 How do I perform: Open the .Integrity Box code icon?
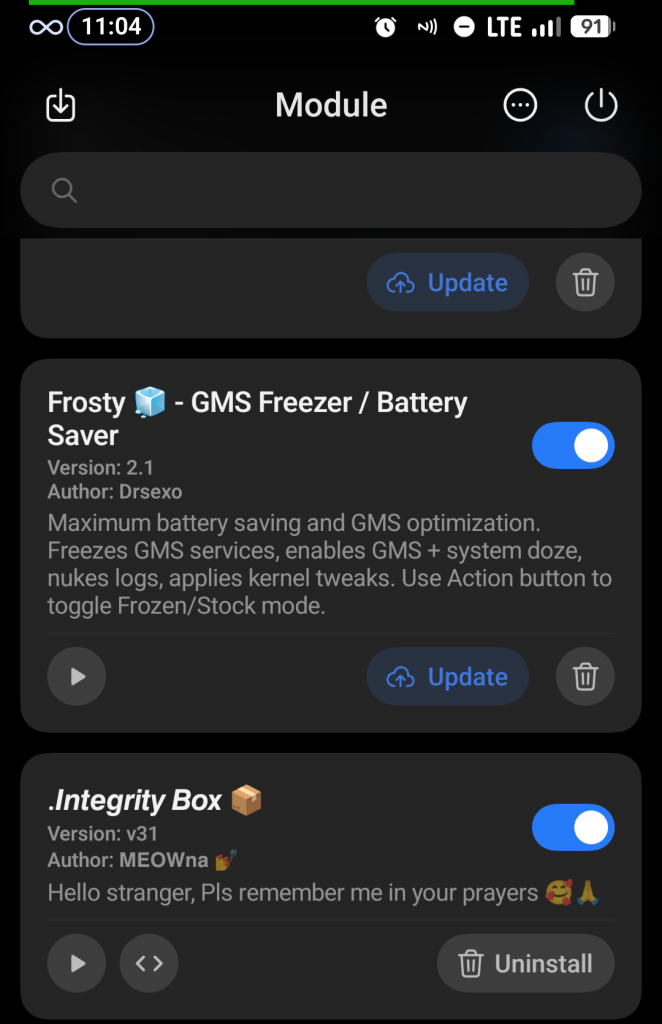pyautogui.click(x=149, y=964)
